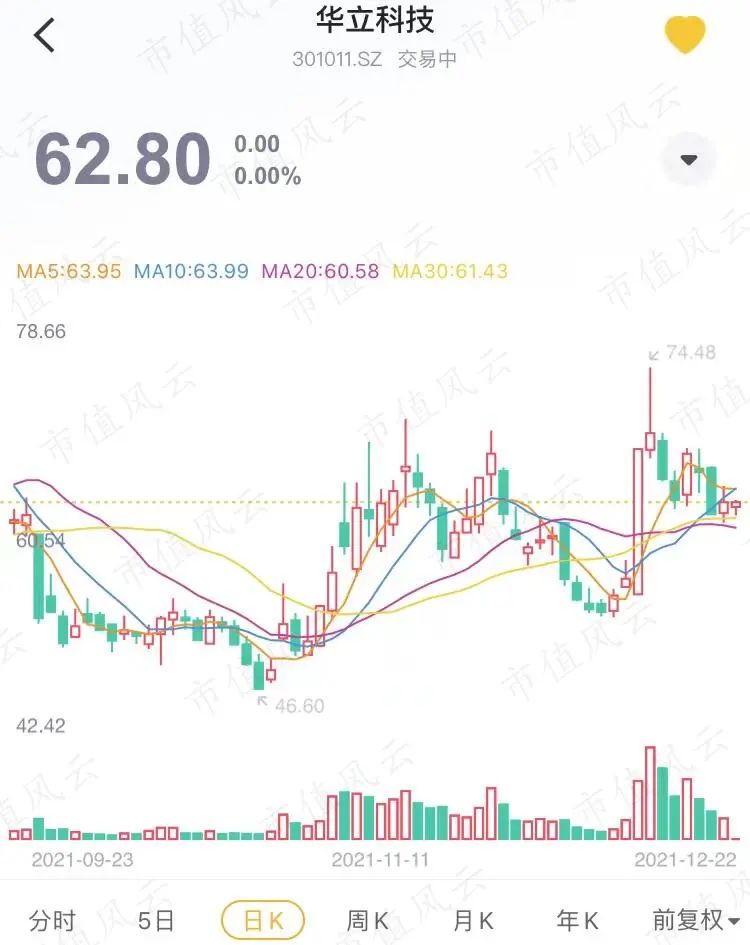
Task: Go back using the top-left arrow
Action: coord(44,36)
